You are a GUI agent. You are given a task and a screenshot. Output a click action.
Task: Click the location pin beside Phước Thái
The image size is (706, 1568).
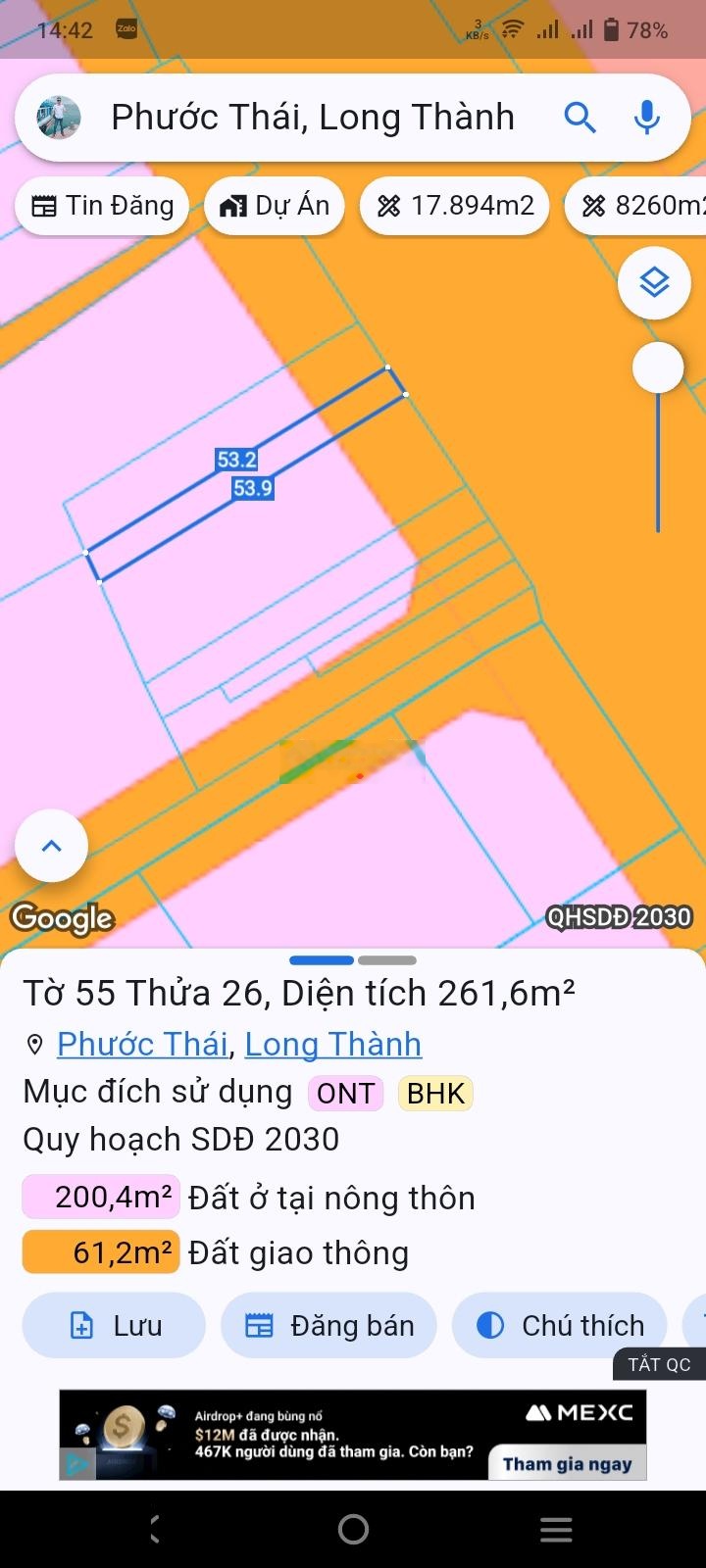(35, 1044)
